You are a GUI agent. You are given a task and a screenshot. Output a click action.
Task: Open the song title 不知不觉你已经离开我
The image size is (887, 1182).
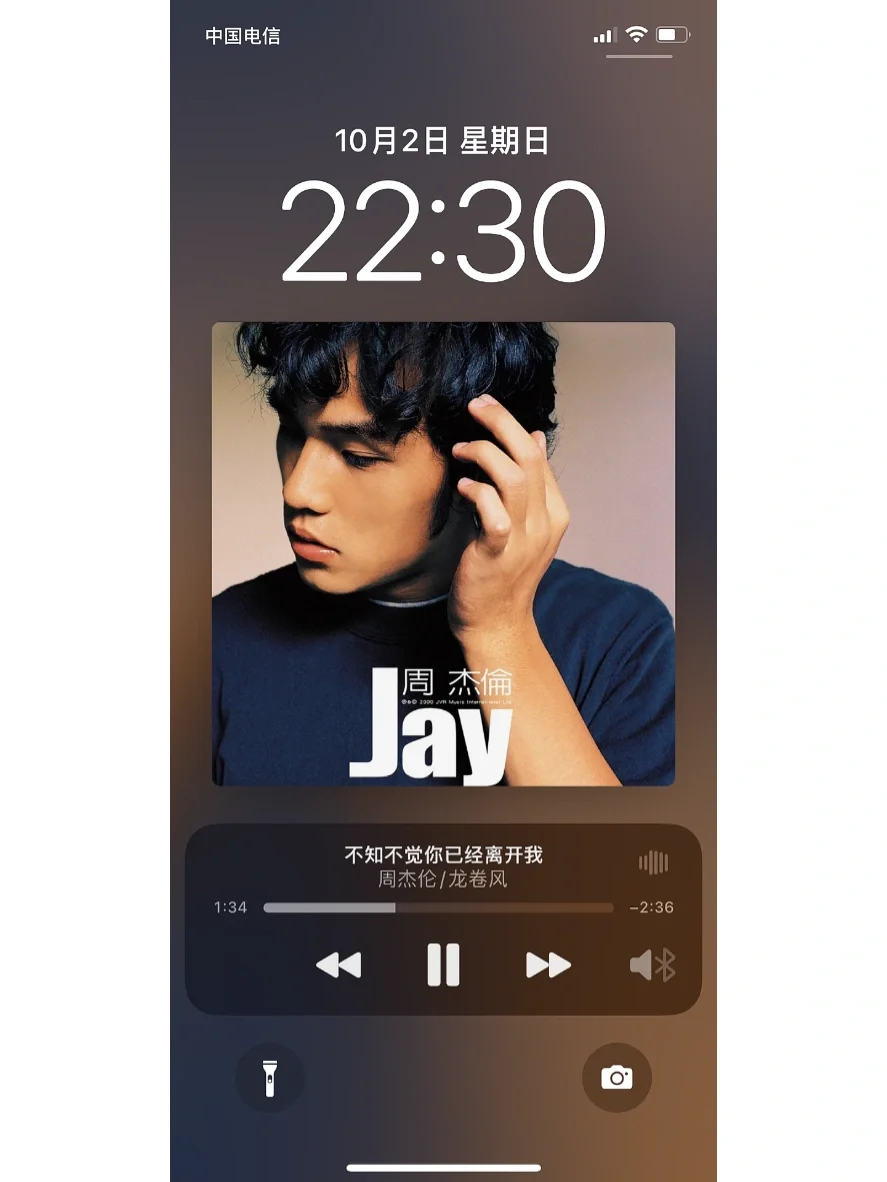pos(443,855)
